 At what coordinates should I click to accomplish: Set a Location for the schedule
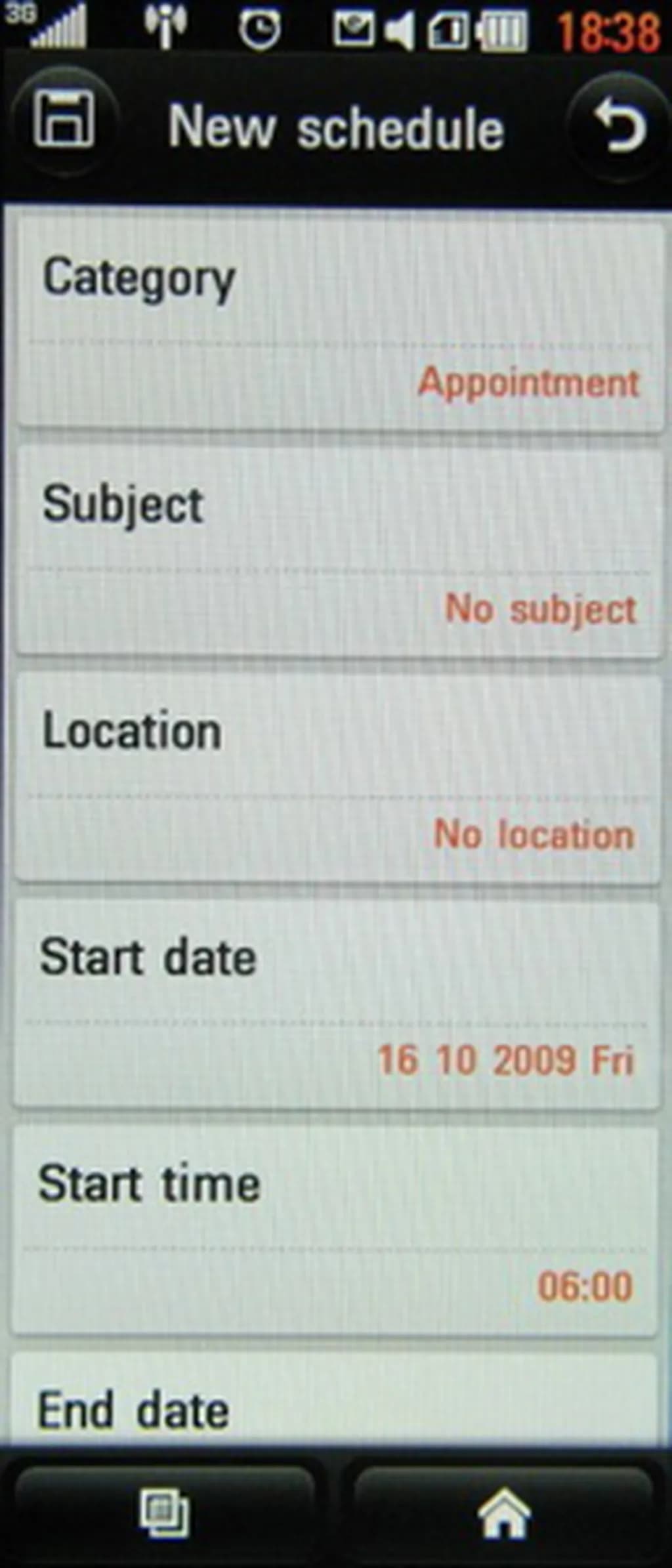(337, 778)
